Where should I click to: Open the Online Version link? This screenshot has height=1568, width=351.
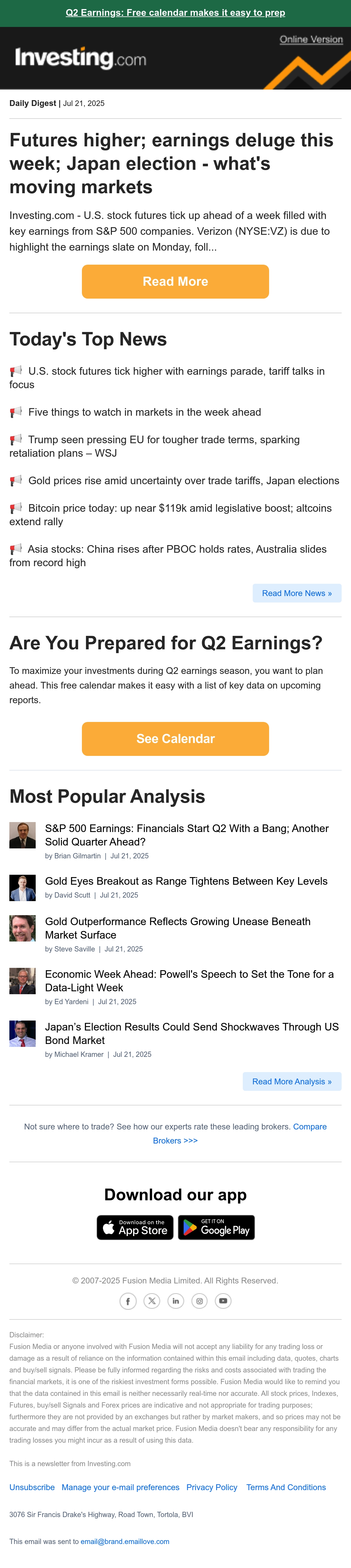(x=311, y=40)
